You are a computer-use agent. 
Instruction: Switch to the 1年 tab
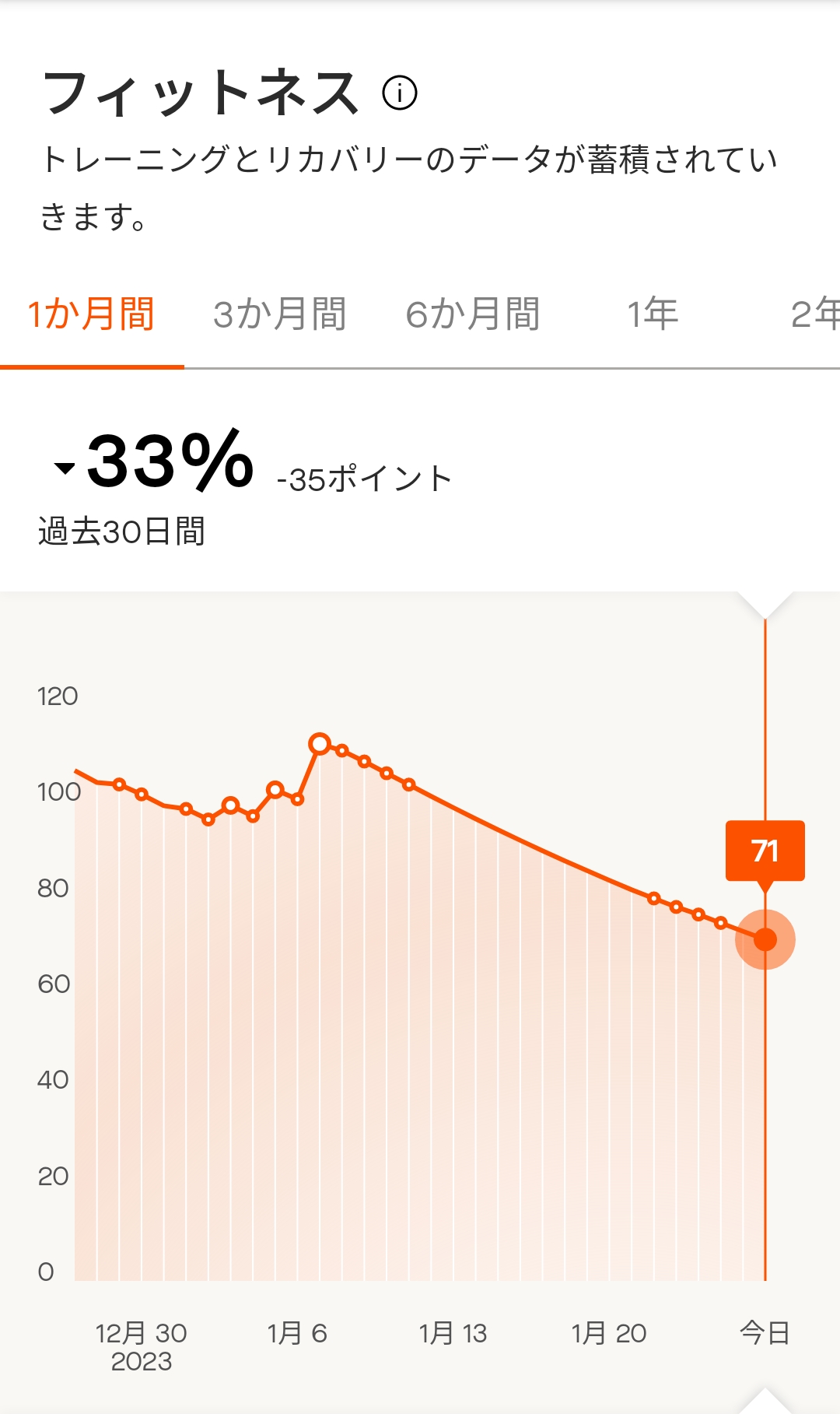point(653,315)
